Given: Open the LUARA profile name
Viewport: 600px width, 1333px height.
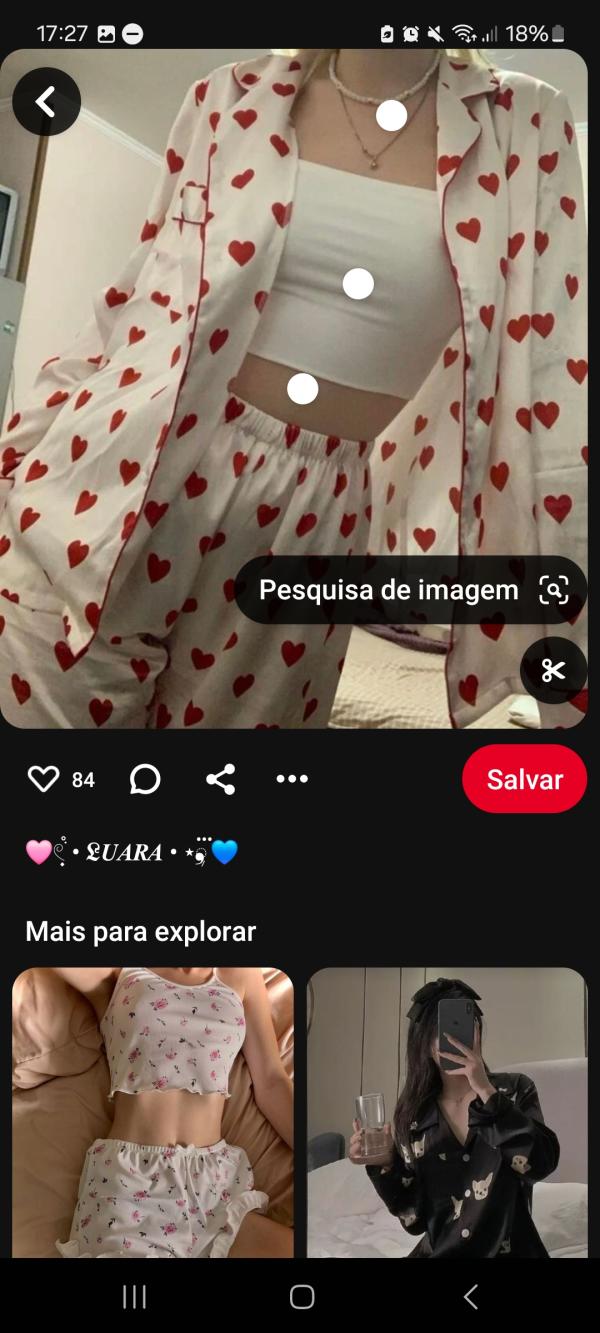Looking at the screenshot, I should (131, 853).
